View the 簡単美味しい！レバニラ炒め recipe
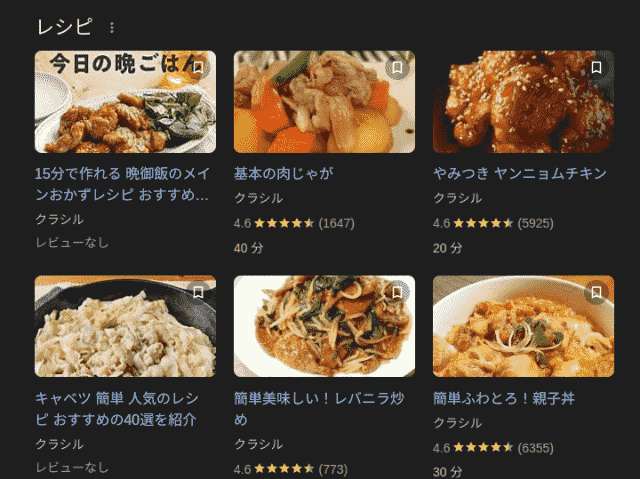The height and width of the screenshot is (479, 640). [x=318, y=408]
